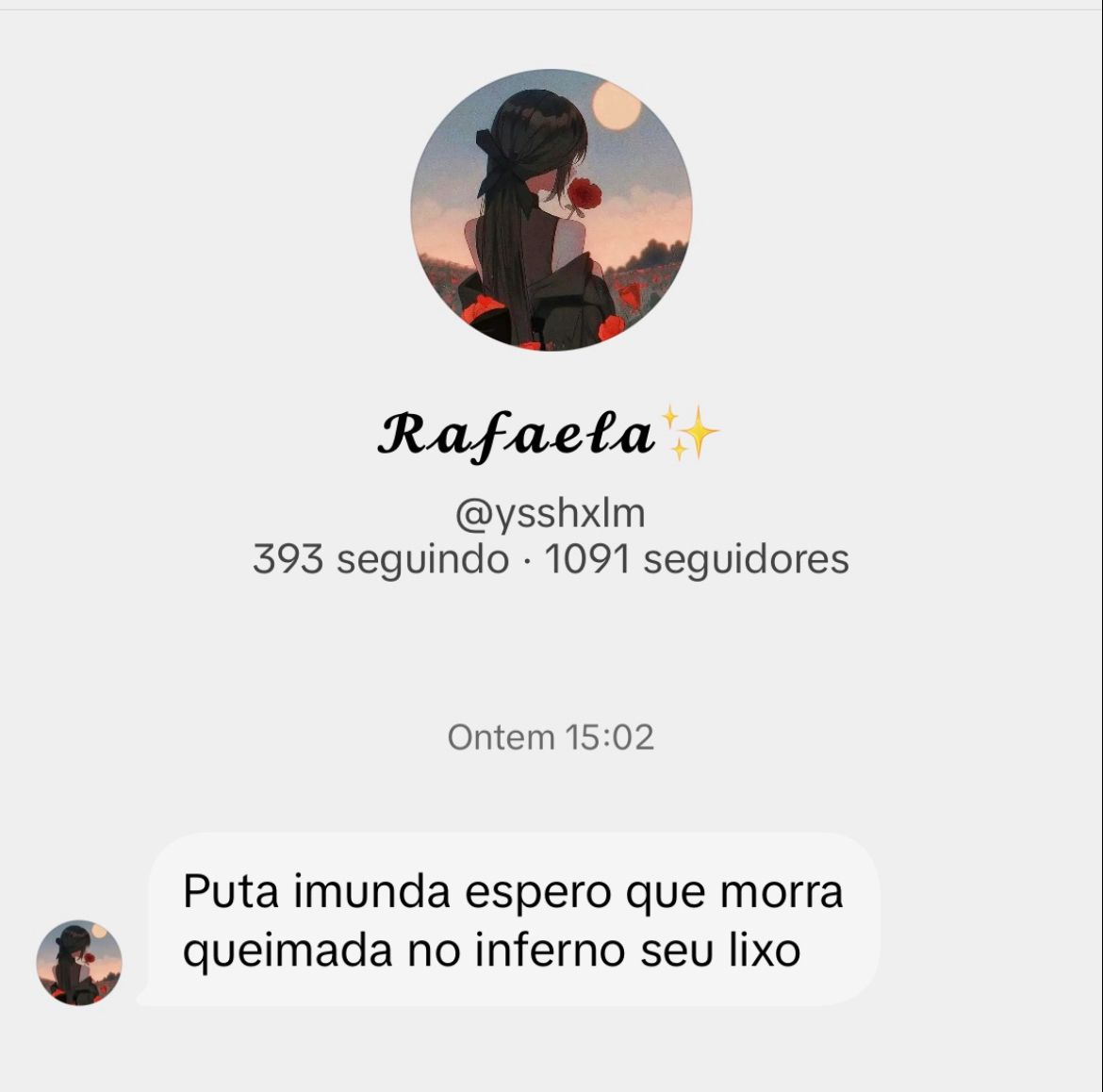Open Rafaela's large profile picture
This screenshot has width=1103, height=1092.
coord(551,210)
